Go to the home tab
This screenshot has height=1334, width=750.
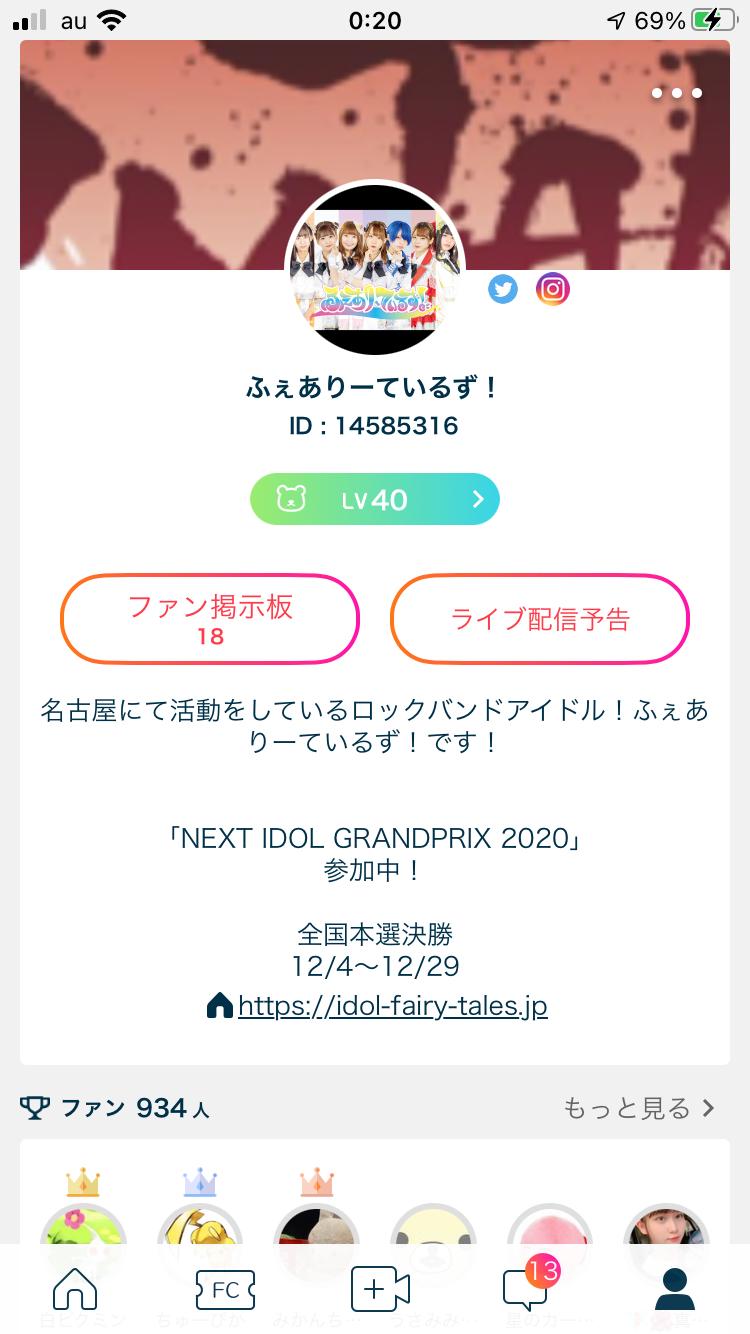(x=75, y=1289)
